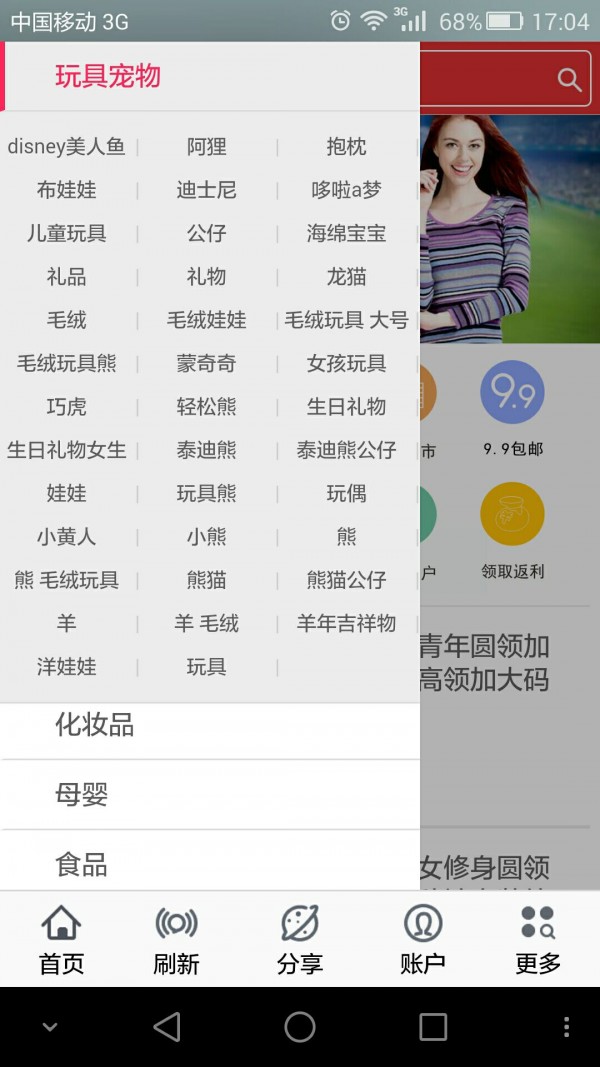600x1067 pixels.
Task: Select the 泰迪熊 subcategory
Action: [x=206, y=450]
